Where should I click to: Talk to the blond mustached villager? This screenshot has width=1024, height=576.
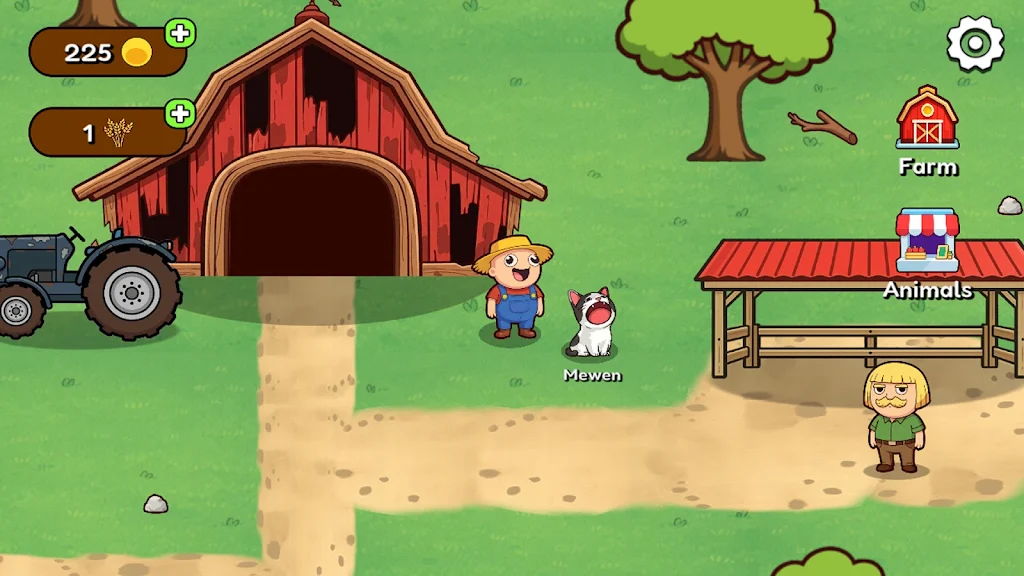pyautogui.click(x=897, y=418)
